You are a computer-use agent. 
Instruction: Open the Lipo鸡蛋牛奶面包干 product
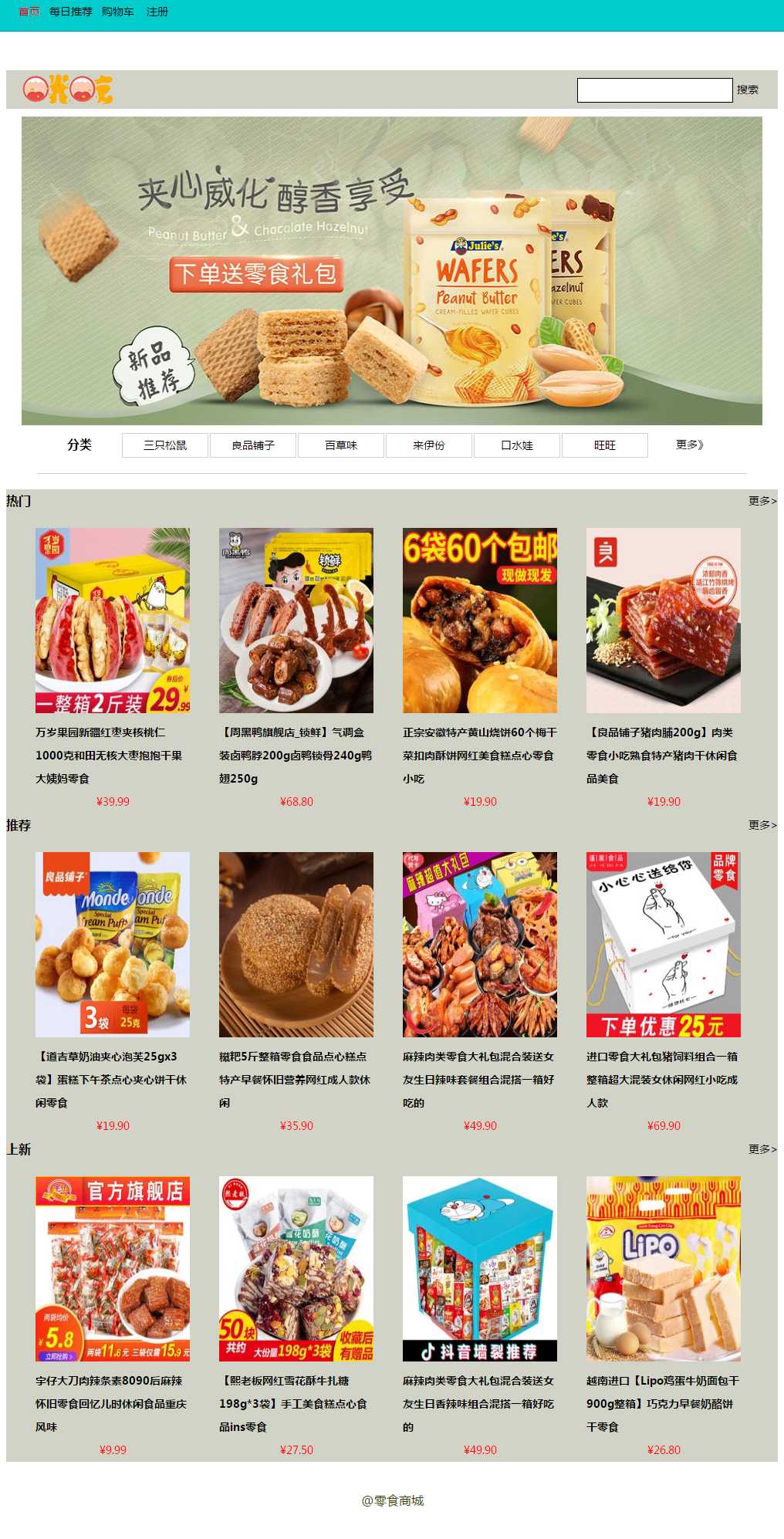coord(663,1269)
